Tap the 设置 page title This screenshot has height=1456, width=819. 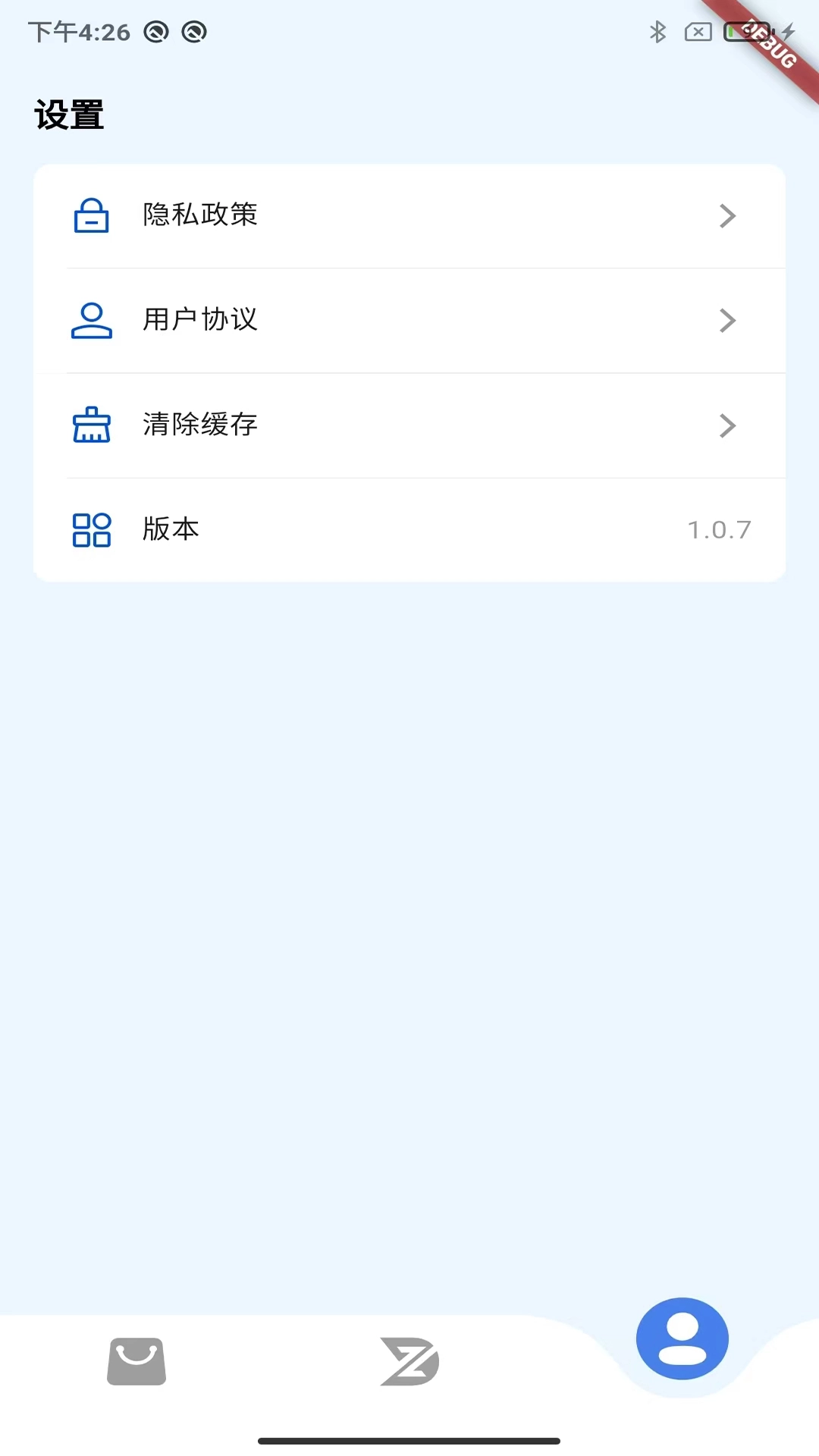(x=70, y=115)
